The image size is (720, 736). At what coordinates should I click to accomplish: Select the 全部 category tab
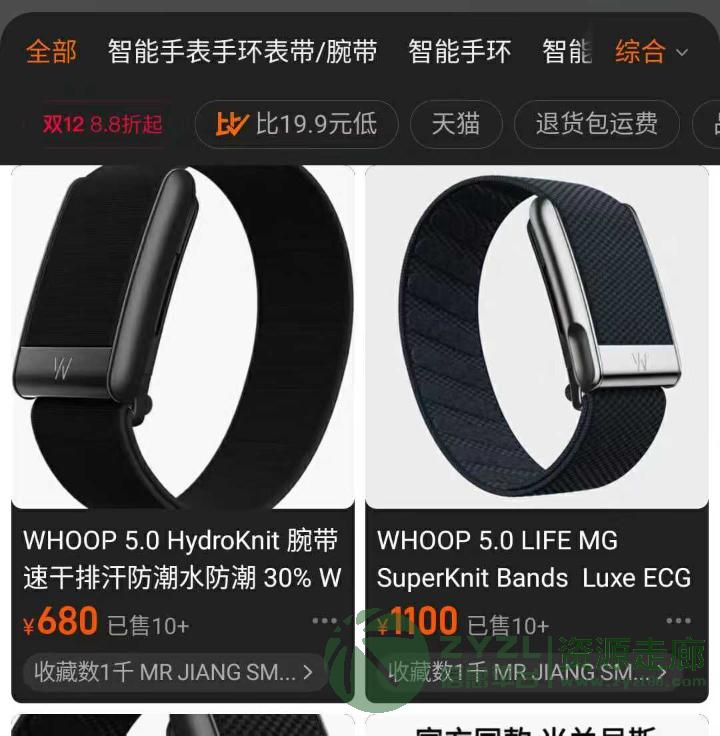click(51, 51)
